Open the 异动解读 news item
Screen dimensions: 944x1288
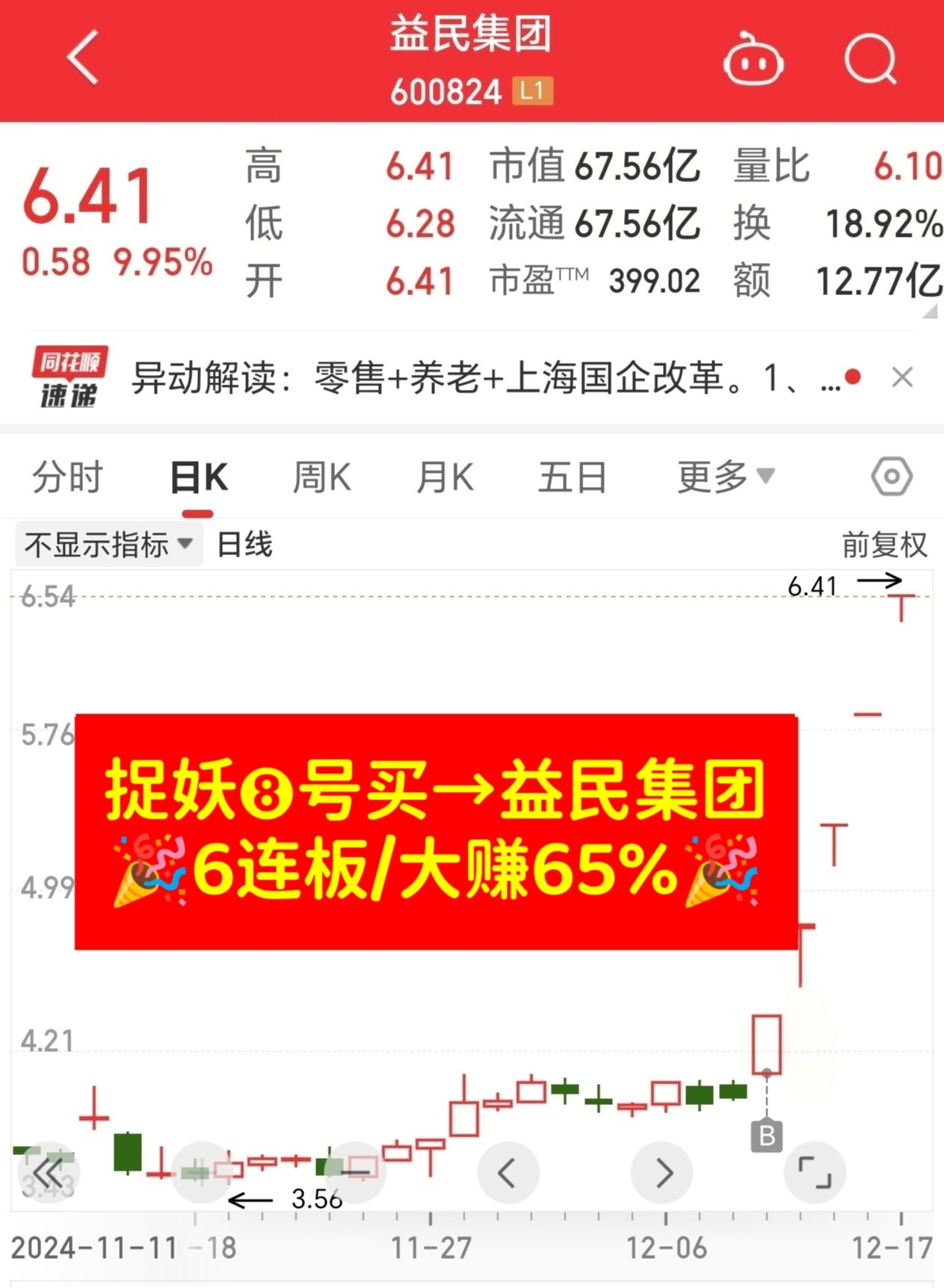click(478, 378)
